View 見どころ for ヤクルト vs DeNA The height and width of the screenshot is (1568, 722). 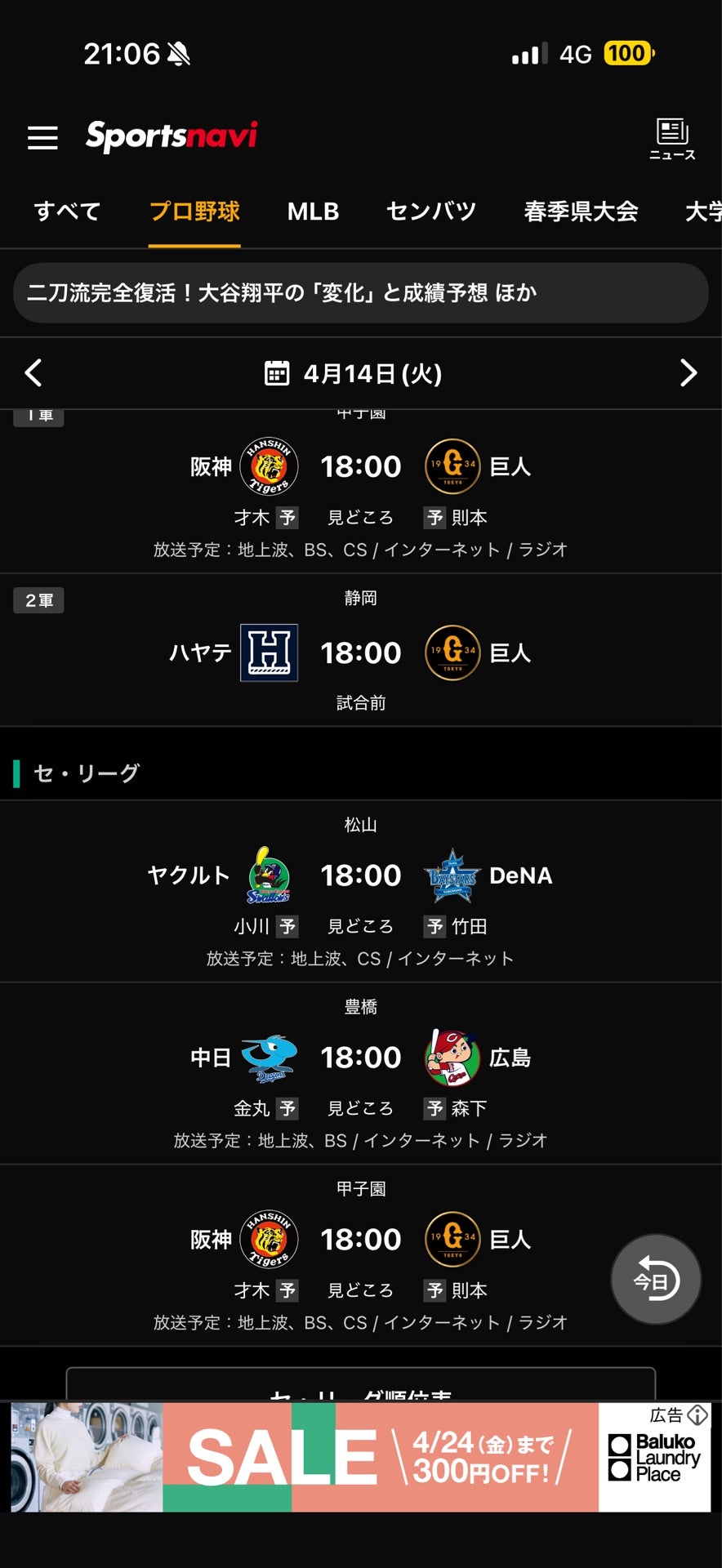click(360, 926)
